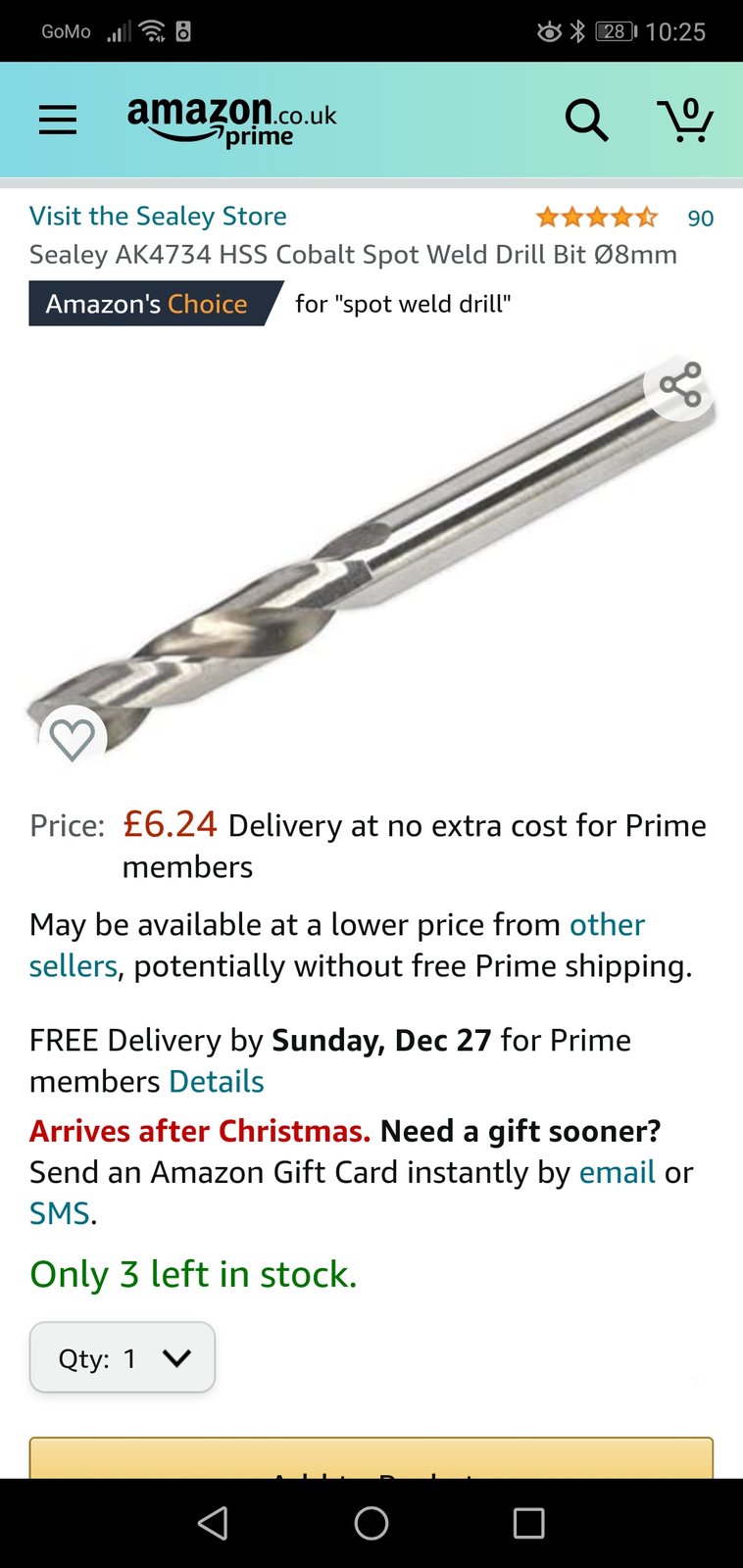
Task: Open the shopping basket
Action: [685, 120]
